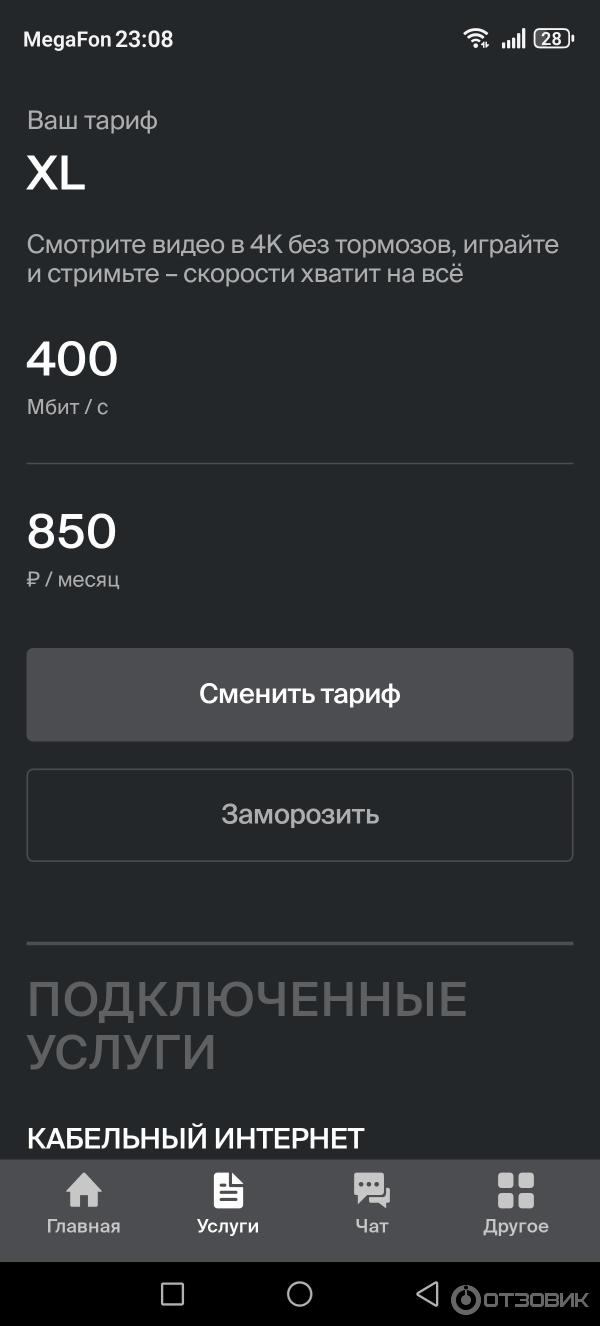
Task: Tap the system back button
Action: 427,1294
